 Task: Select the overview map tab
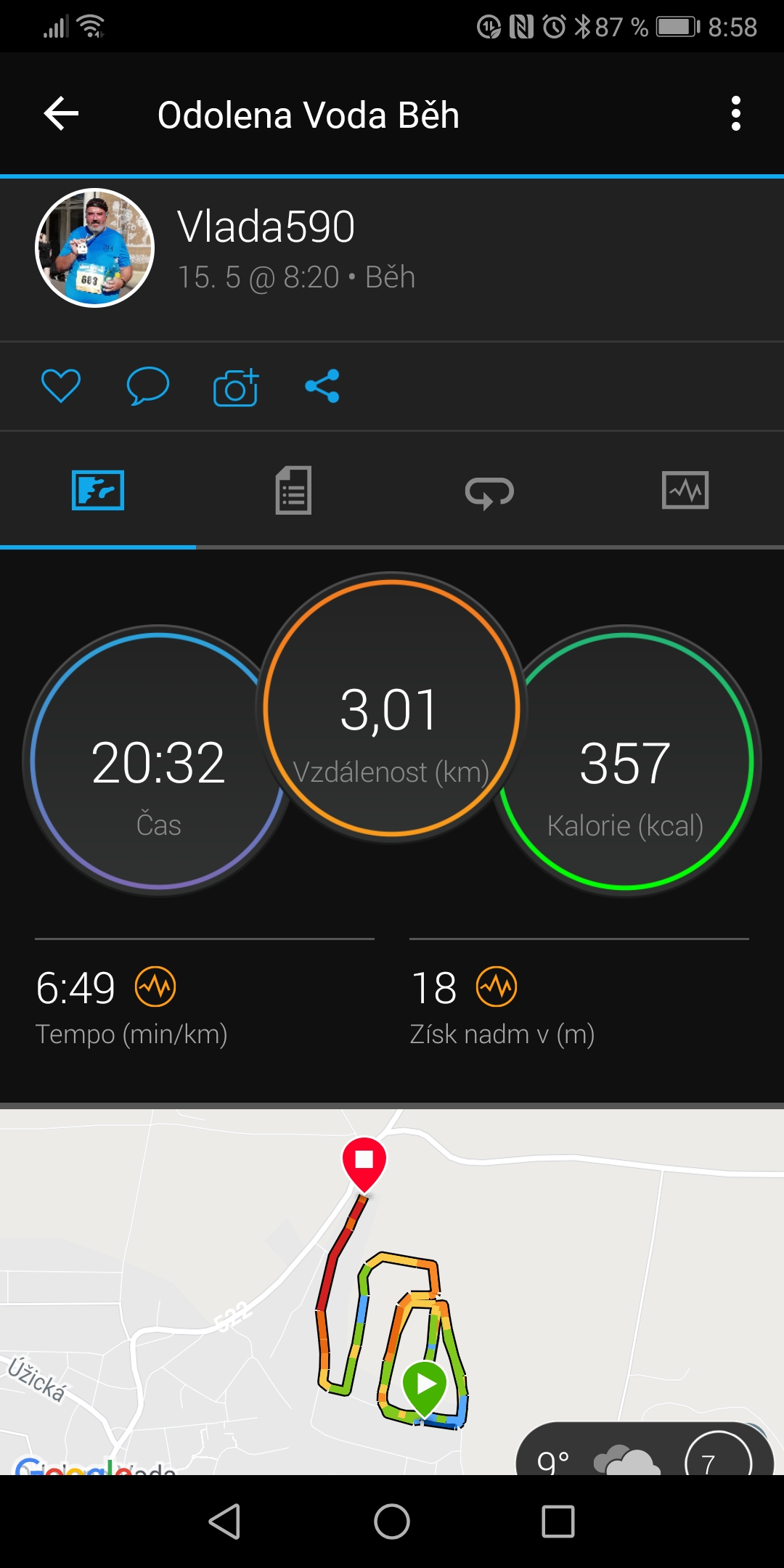[98, 490]
